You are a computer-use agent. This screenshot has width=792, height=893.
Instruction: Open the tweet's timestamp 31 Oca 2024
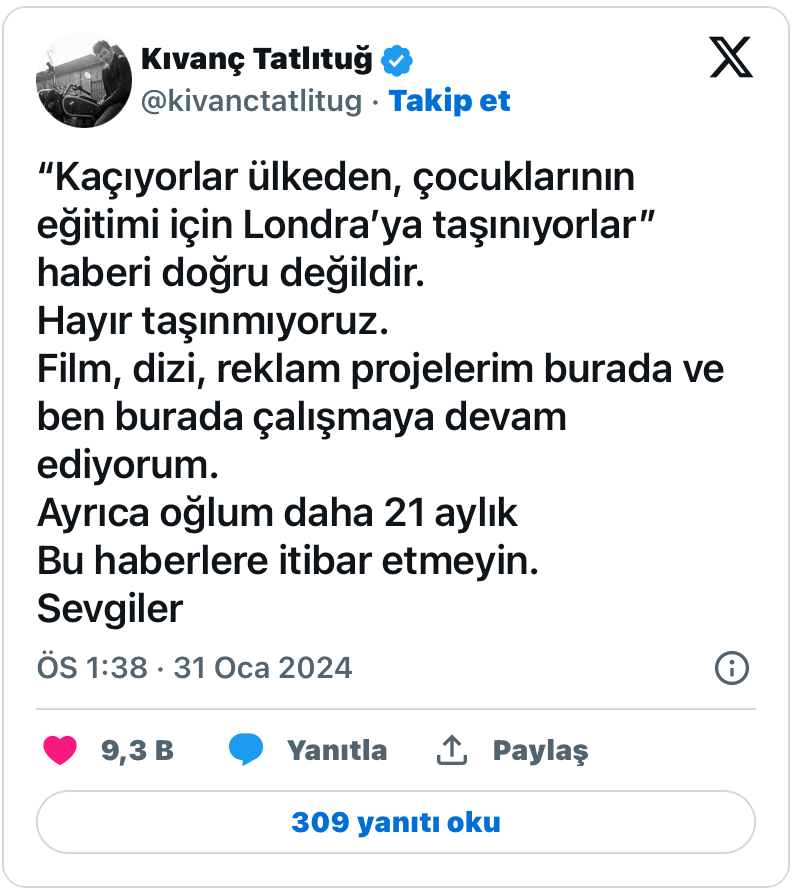pyautogui.click(x=194, y=668)
